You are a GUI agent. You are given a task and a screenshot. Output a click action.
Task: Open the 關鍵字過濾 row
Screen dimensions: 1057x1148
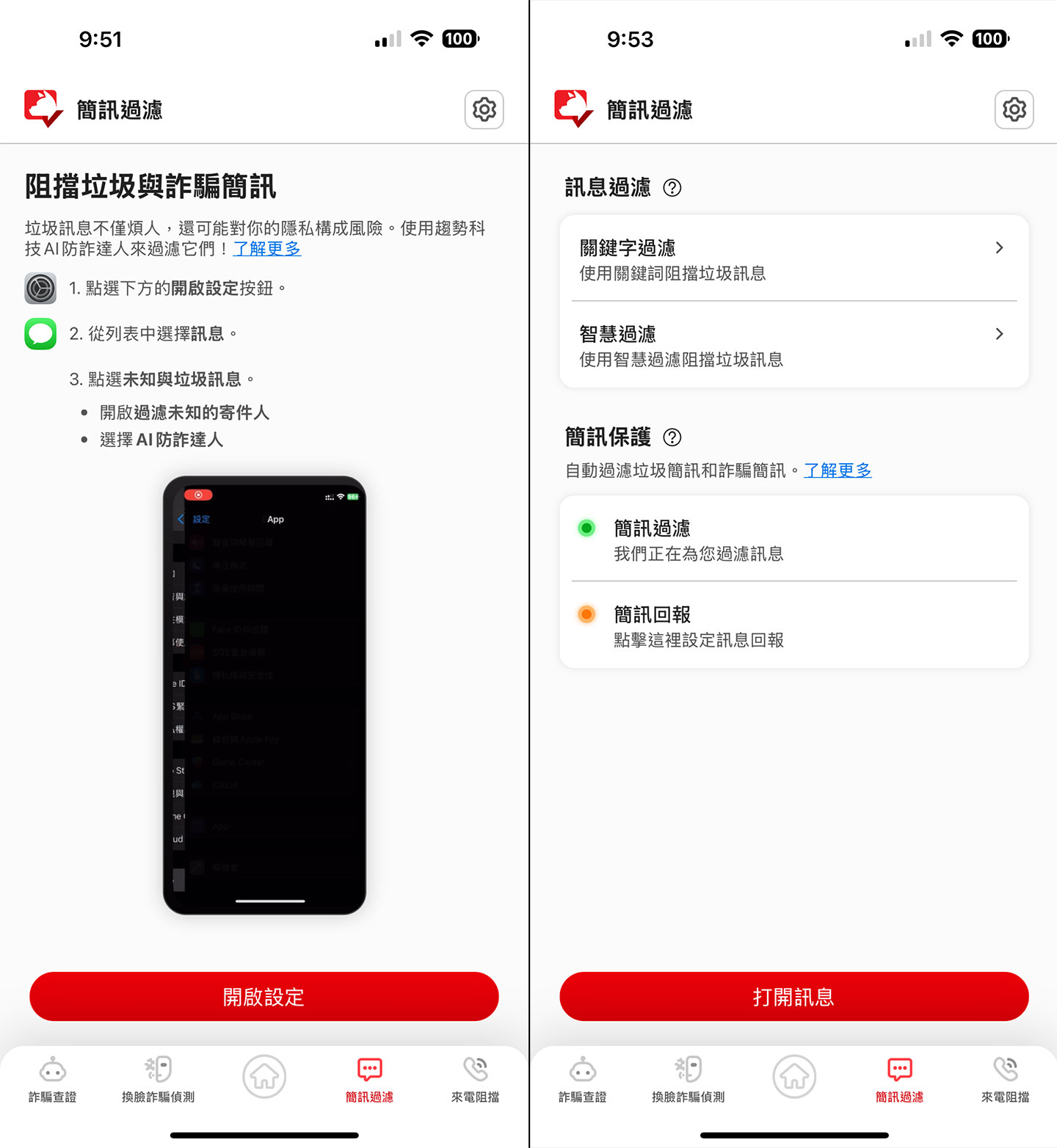pyautogui.click(x=793, y=259)
